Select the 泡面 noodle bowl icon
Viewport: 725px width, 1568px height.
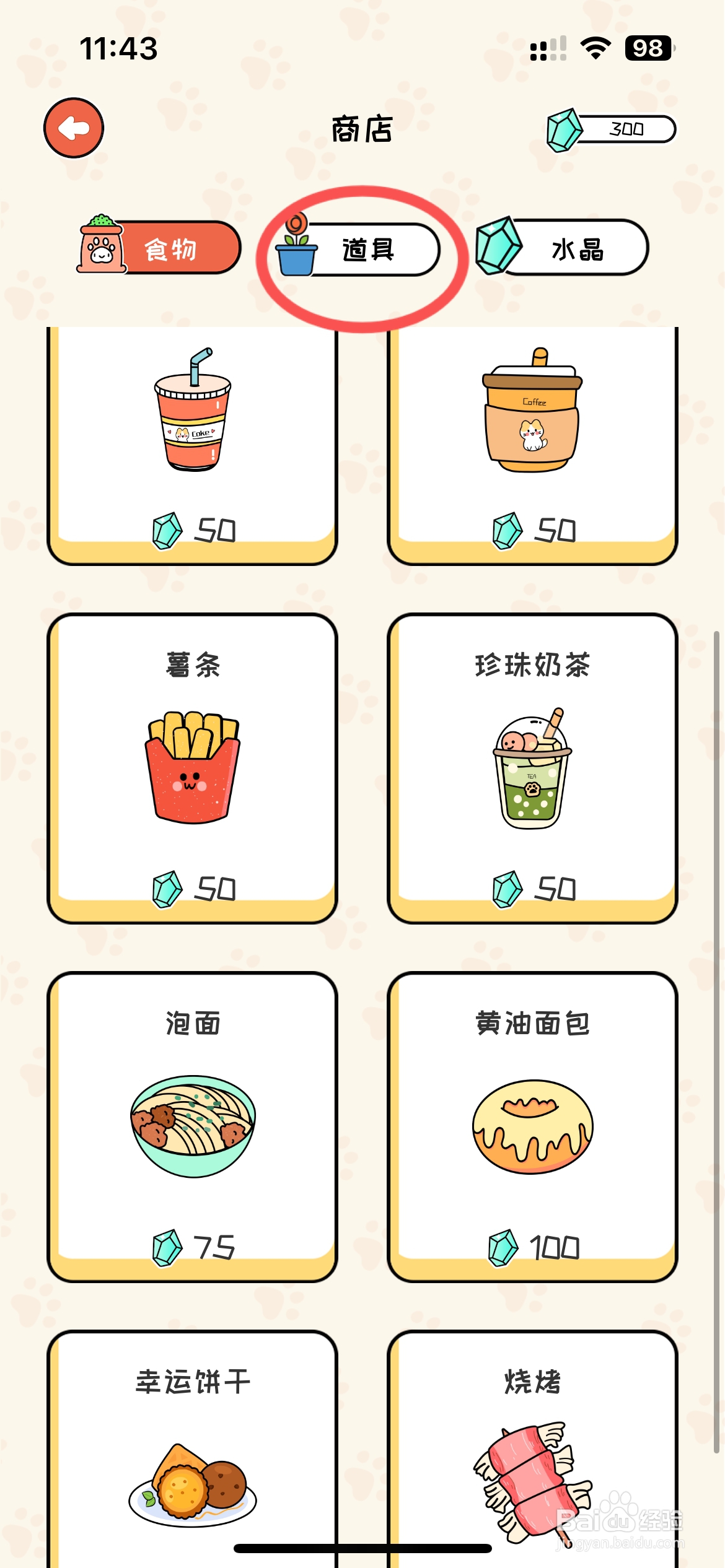tap(193, 1127)
